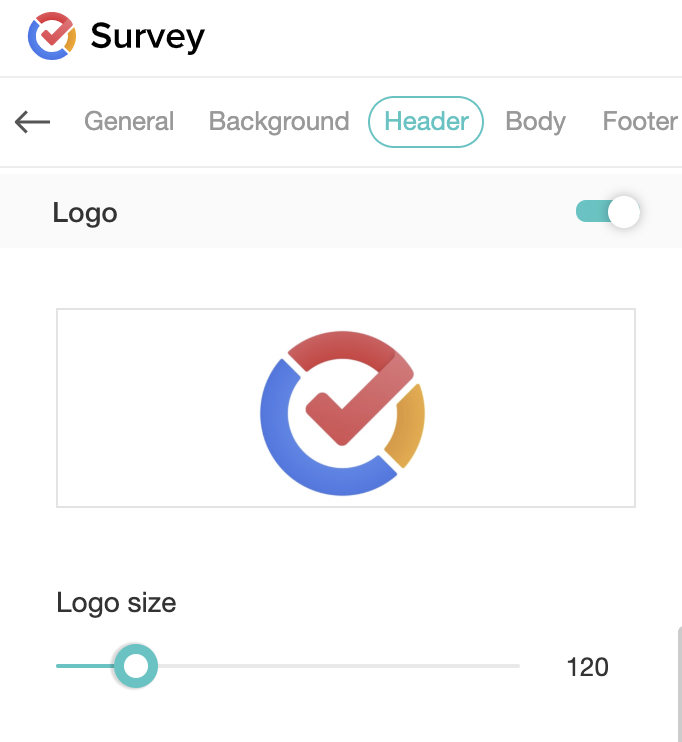Go back using the left arrow
This screenshot has height=742, width=682.
[32, 122]
